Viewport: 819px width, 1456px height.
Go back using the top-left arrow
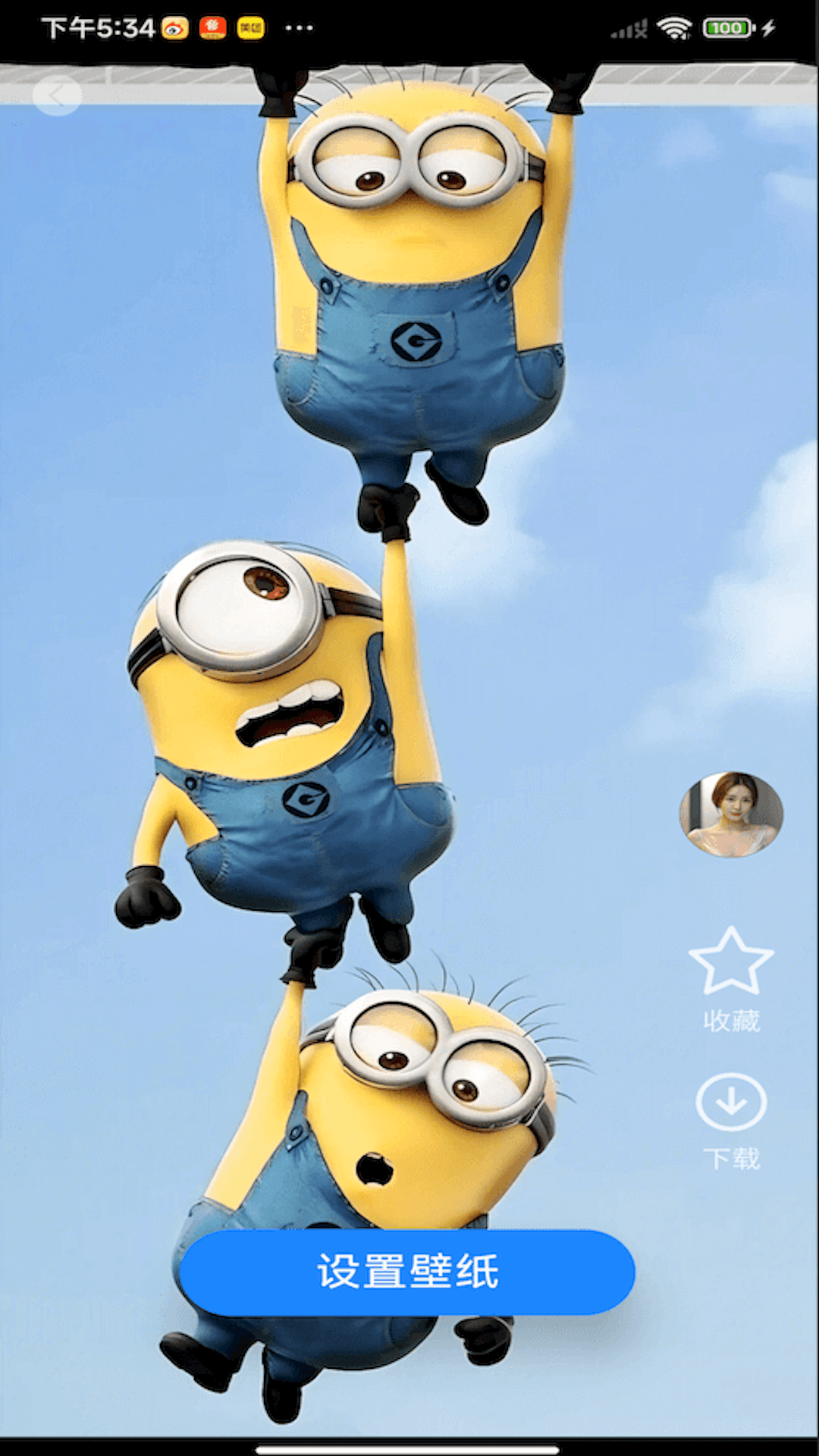[x=57, y=96]
